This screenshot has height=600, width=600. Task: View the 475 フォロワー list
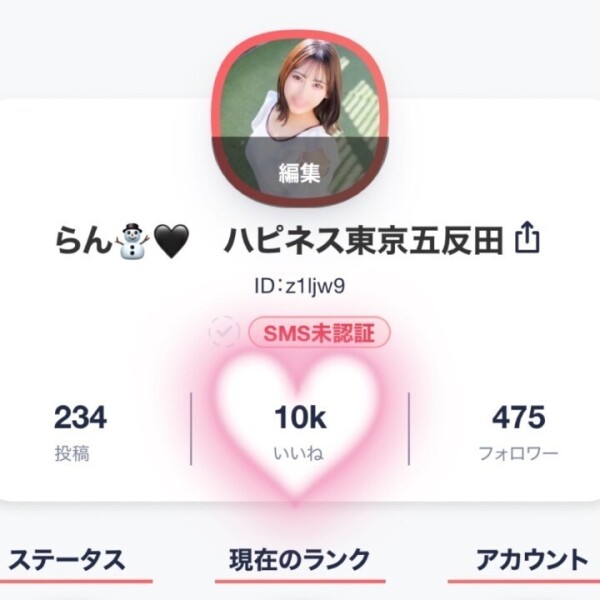pos(518,432)
